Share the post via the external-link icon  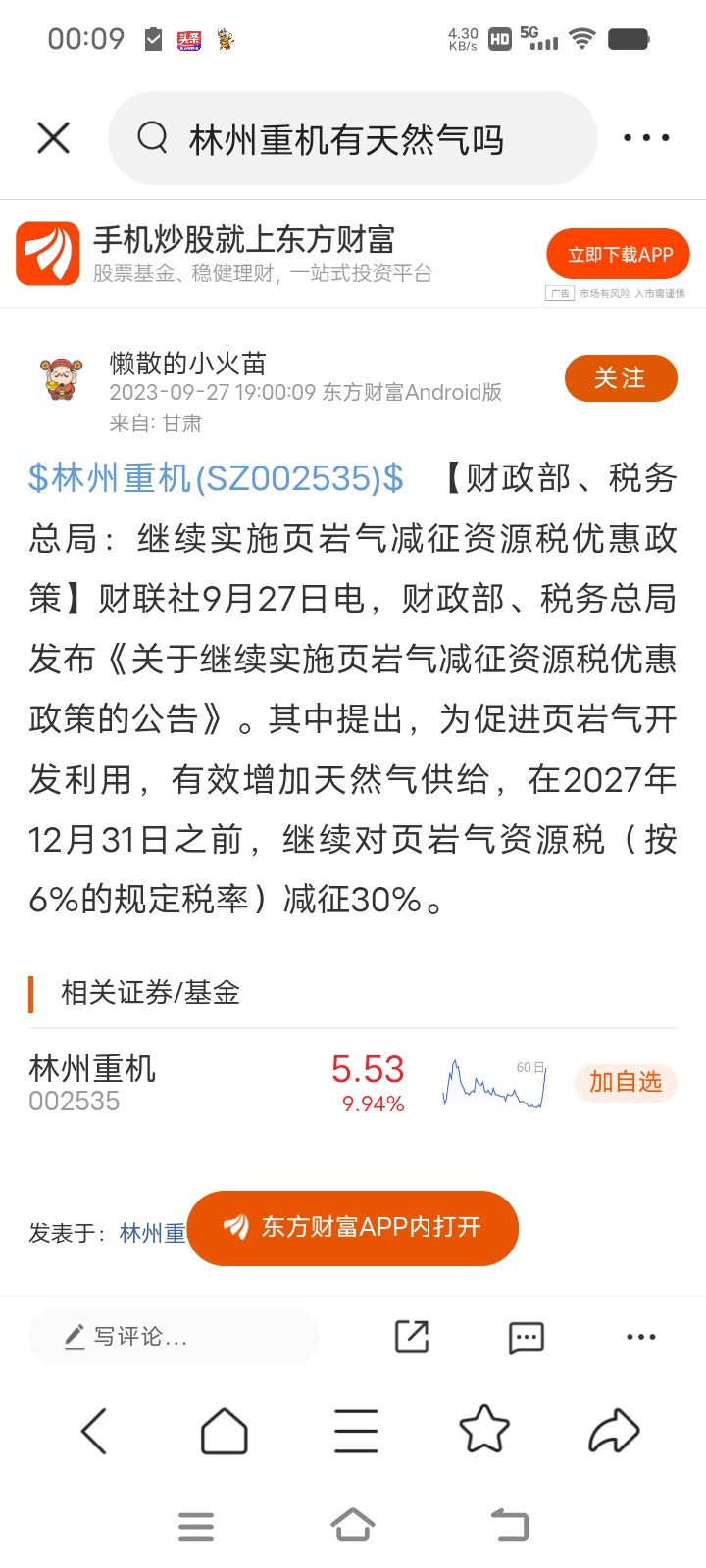(x=412, y=1337)
